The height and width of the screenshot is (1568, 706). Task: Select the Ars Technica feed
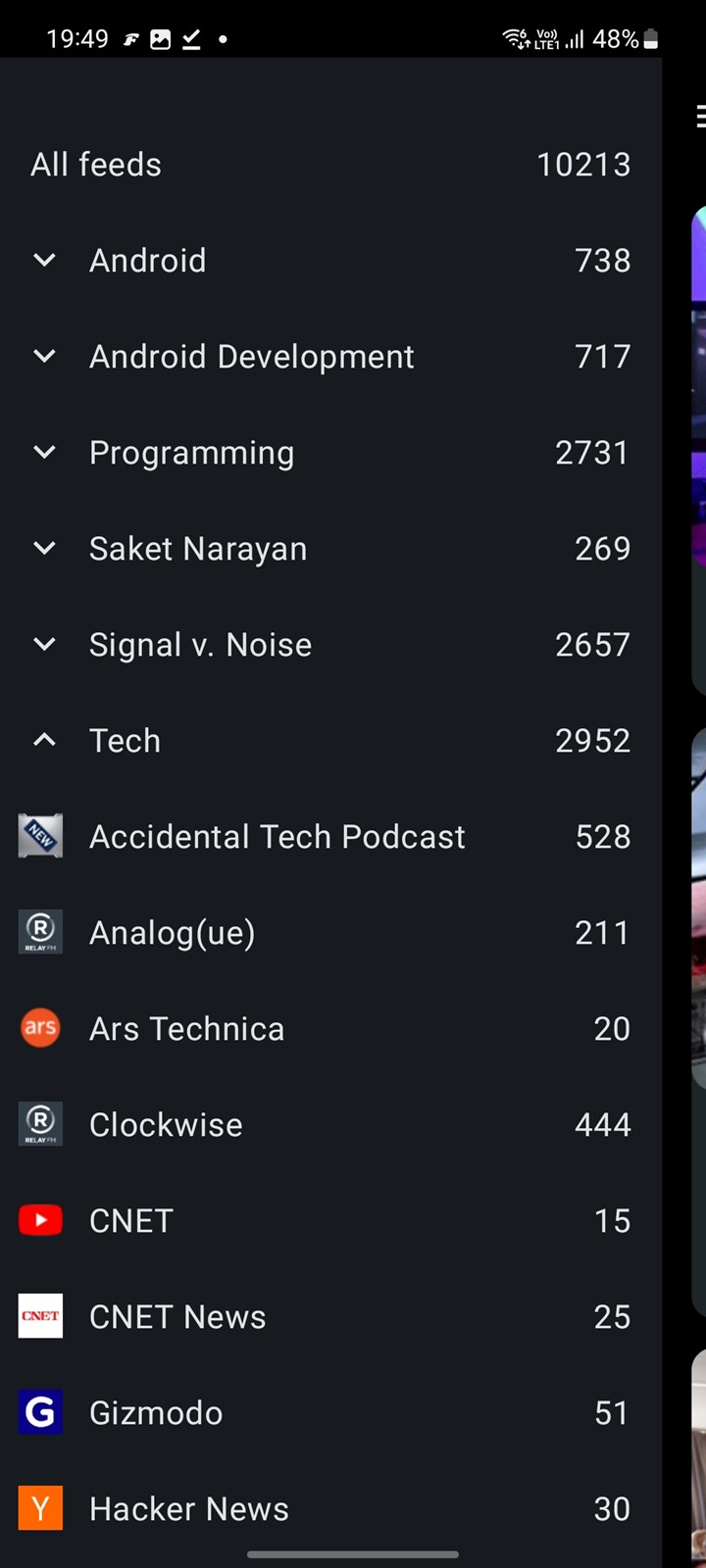(x=330, y=1029)
